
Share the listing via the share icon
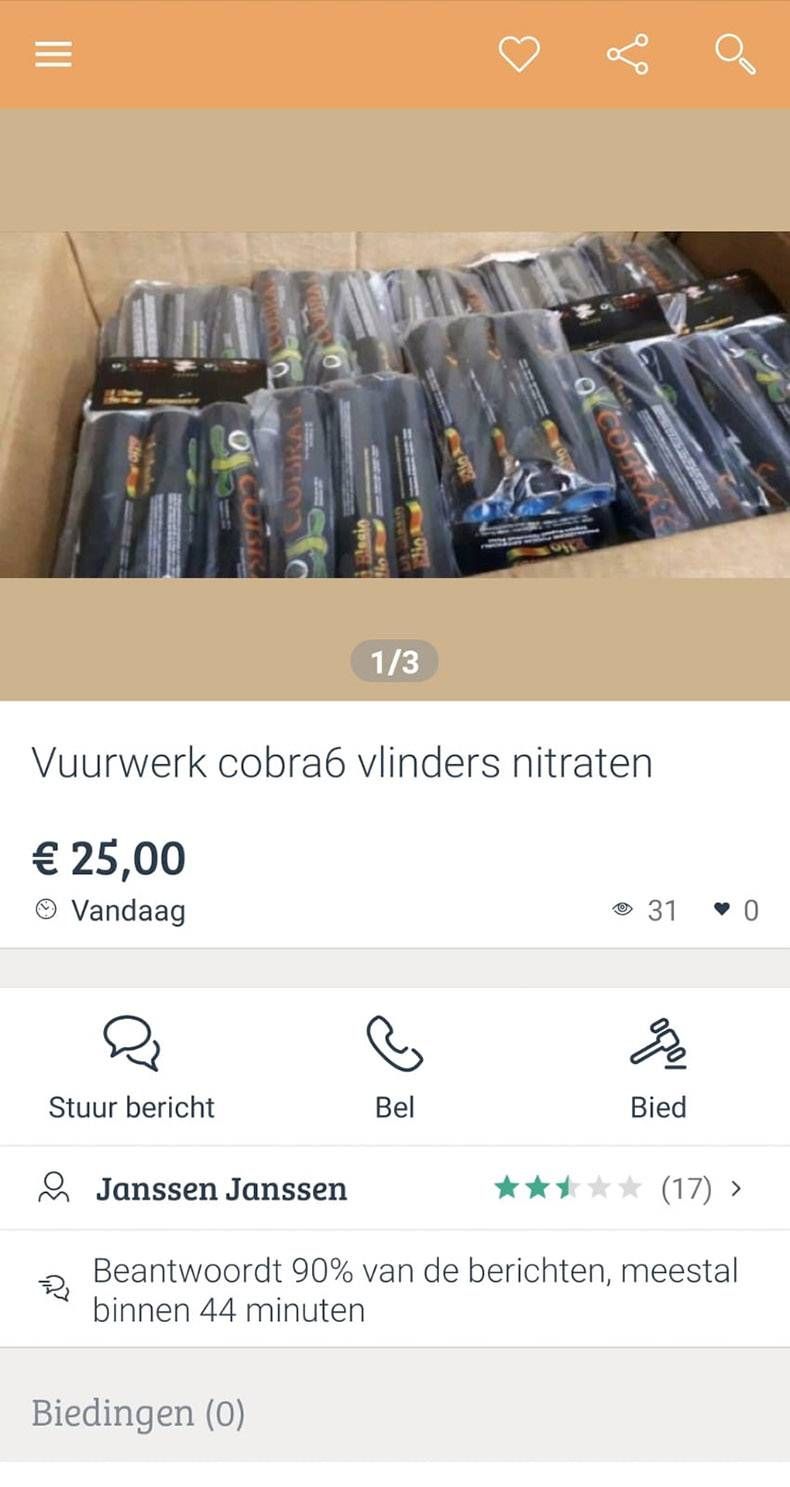(x=626, y=54)
